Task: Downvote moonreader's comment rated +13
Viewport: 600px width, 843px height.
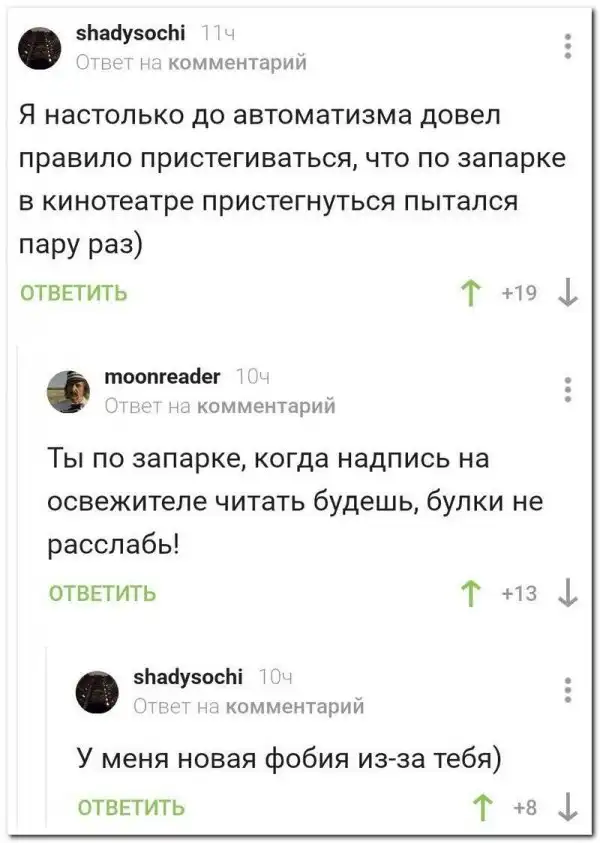Action: tap(566, 593)
